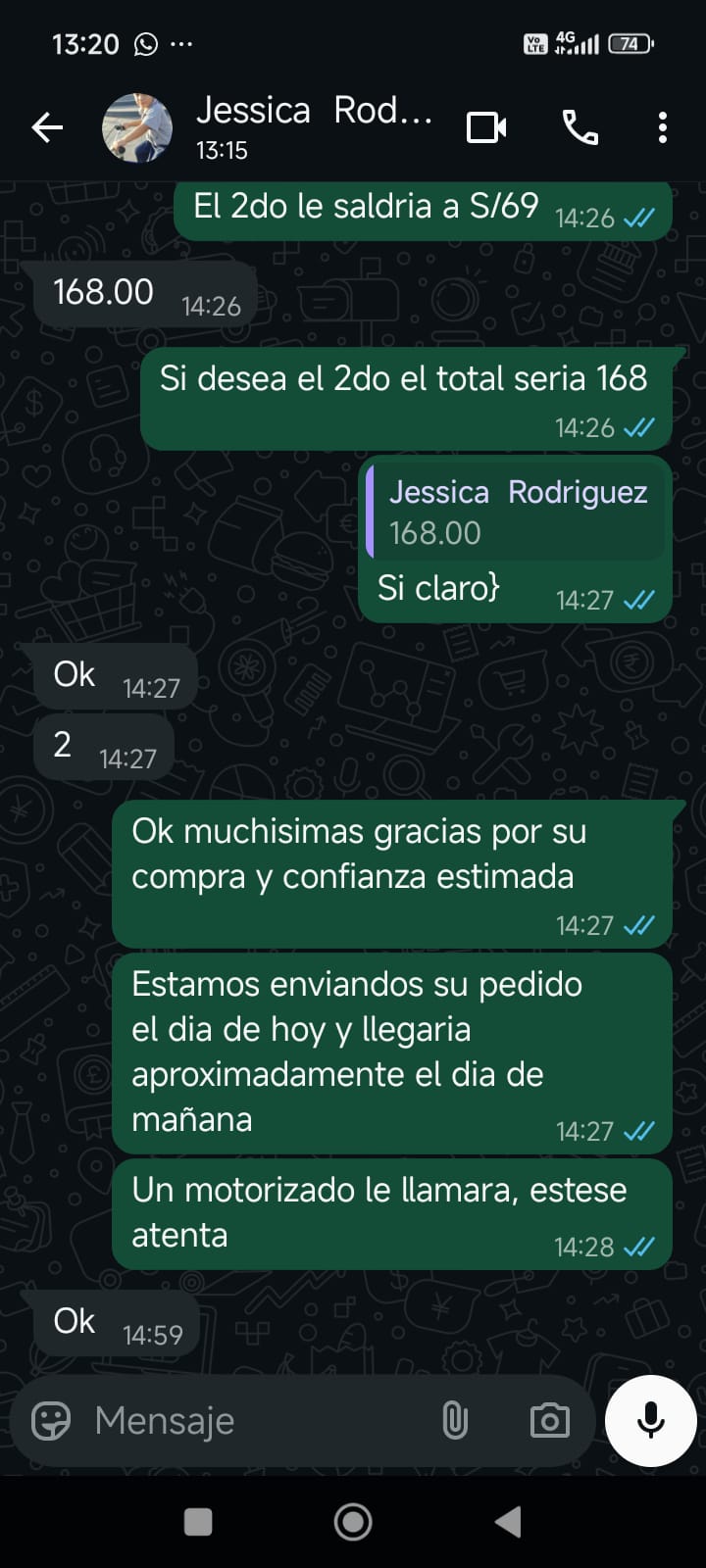Open the chat overflow menu
The width and height of the screenshot is (706, 1568).
(663, 127)
